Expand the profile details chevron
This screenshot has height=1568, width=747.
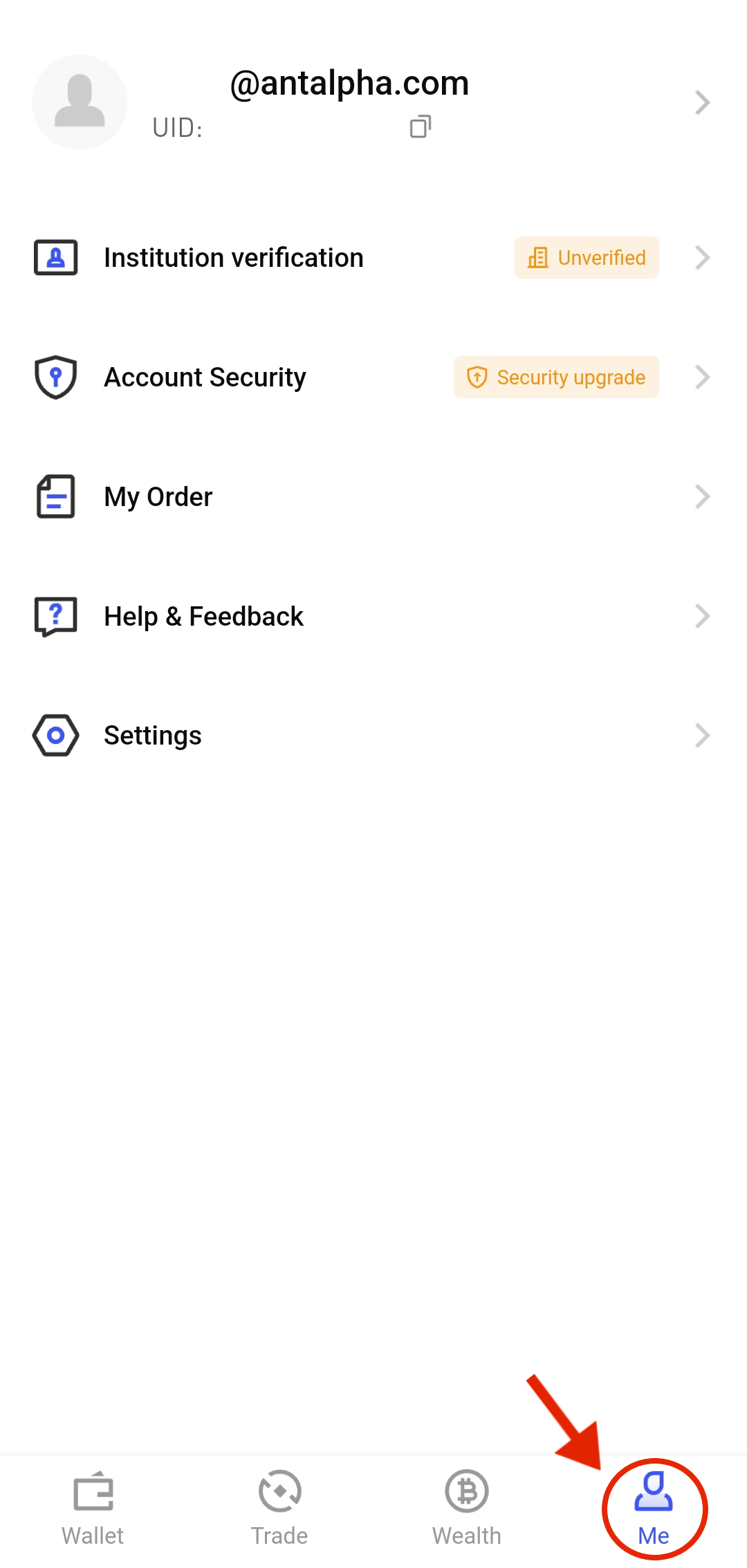[703, 102]
